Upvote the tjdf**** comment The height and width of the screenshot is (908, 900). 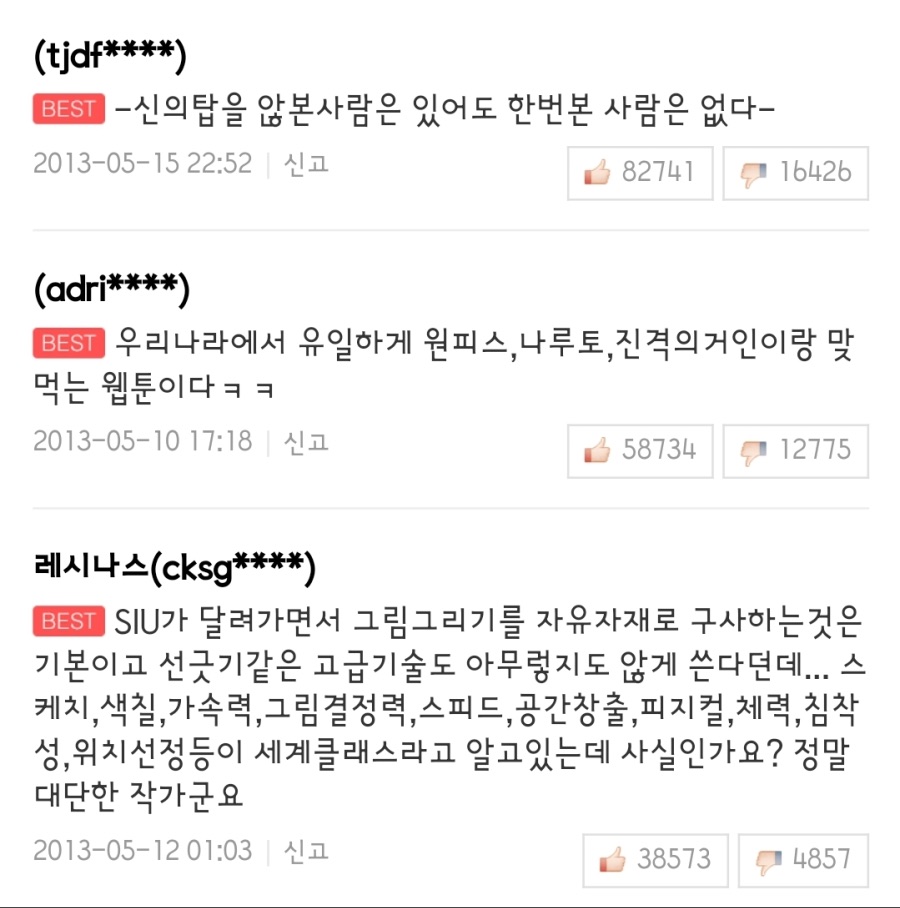639,173
